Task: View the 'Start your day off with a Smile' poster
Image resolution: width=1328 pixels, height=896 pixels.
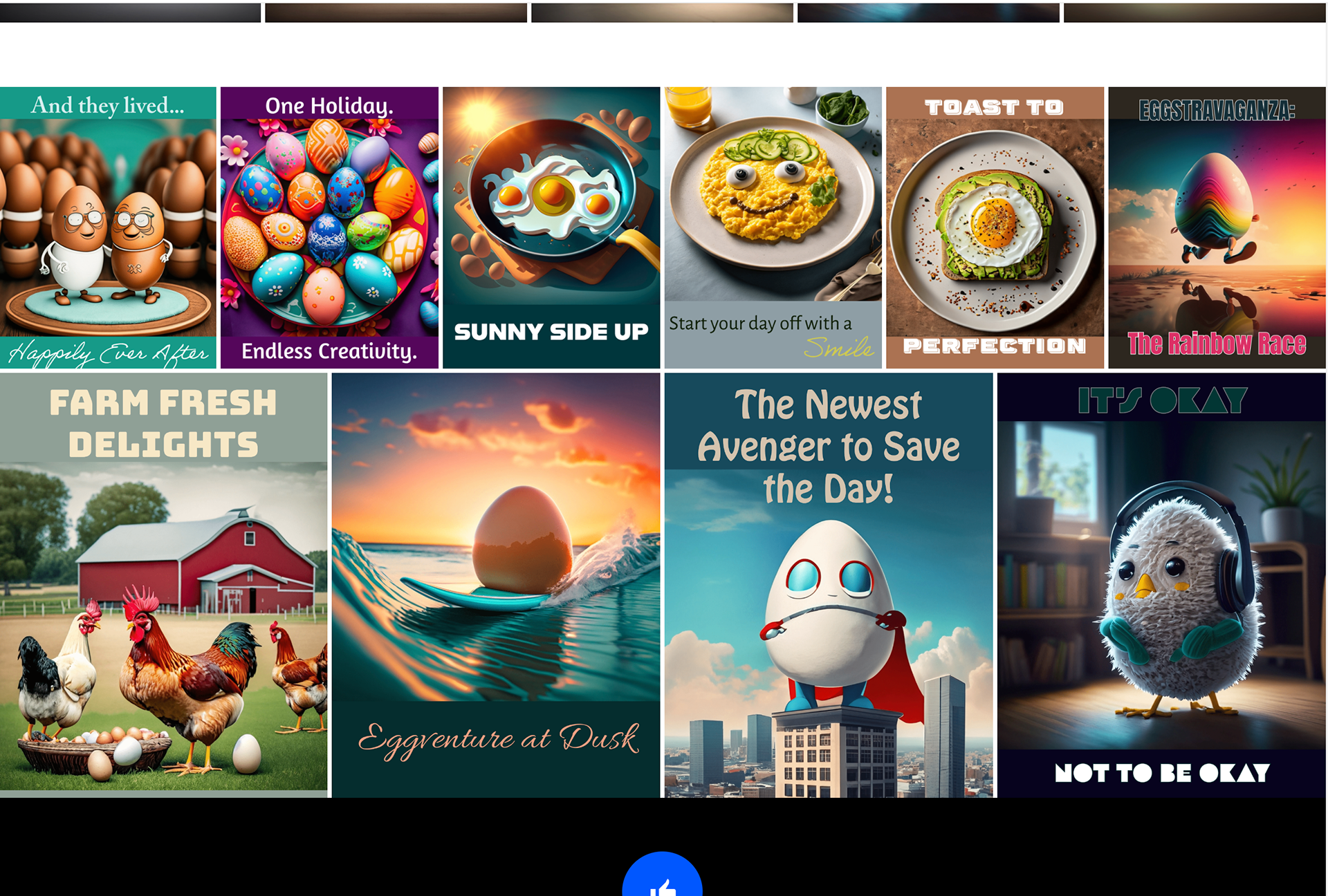Action: [x=773, y=227]
